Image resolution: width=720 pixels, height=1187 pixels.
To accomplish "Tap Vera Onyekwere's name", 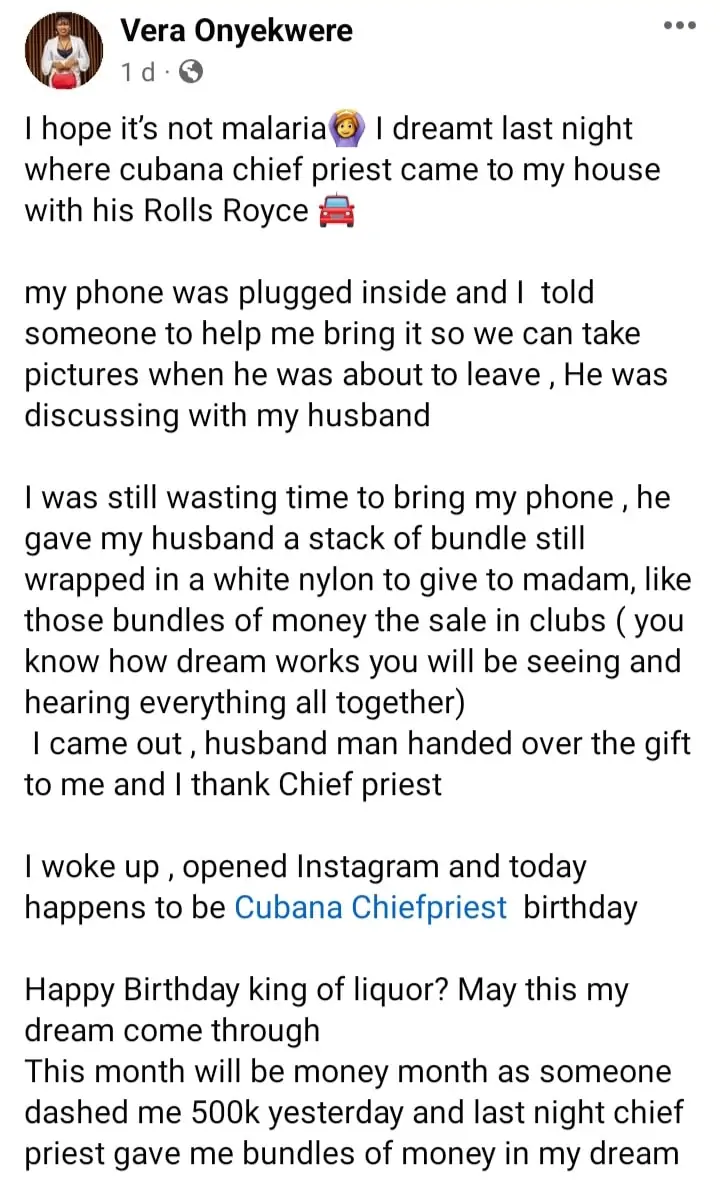I will pyautogui.click(x=236, y=31).
